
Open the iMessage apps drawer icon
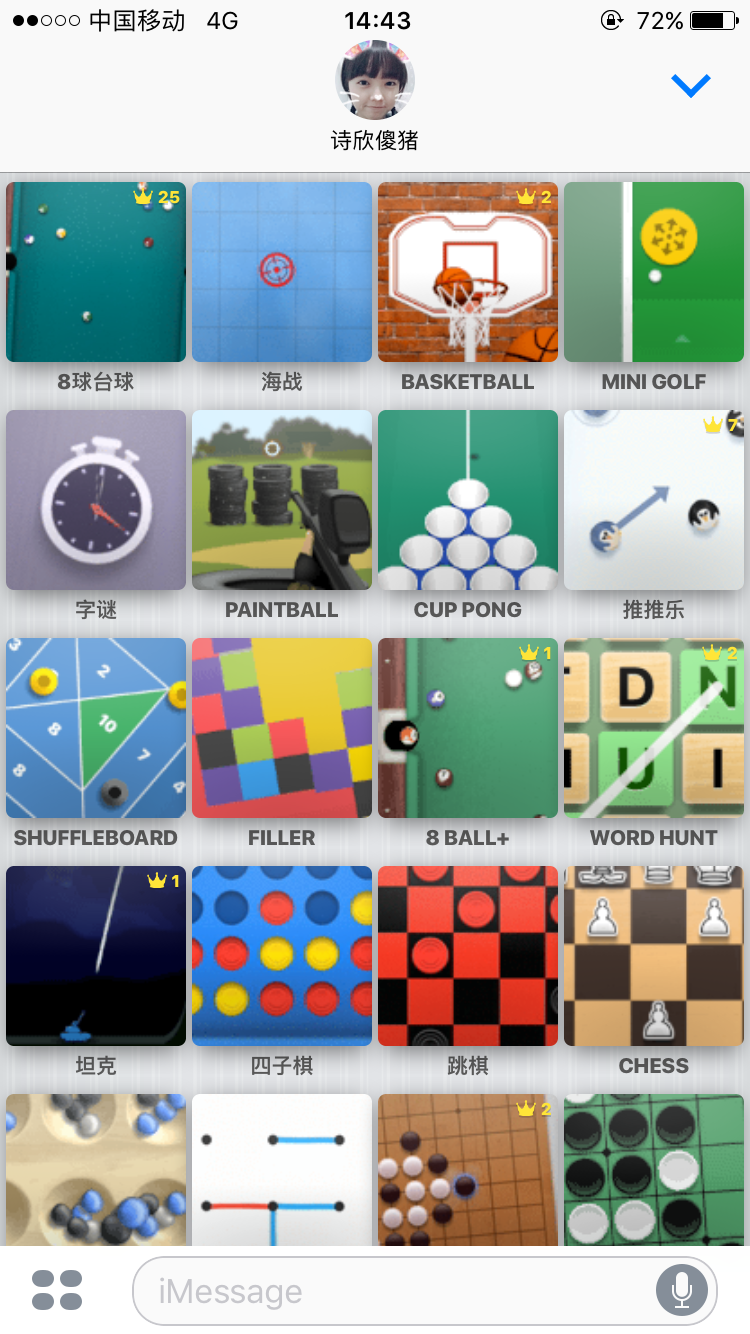coord(57,1290)
